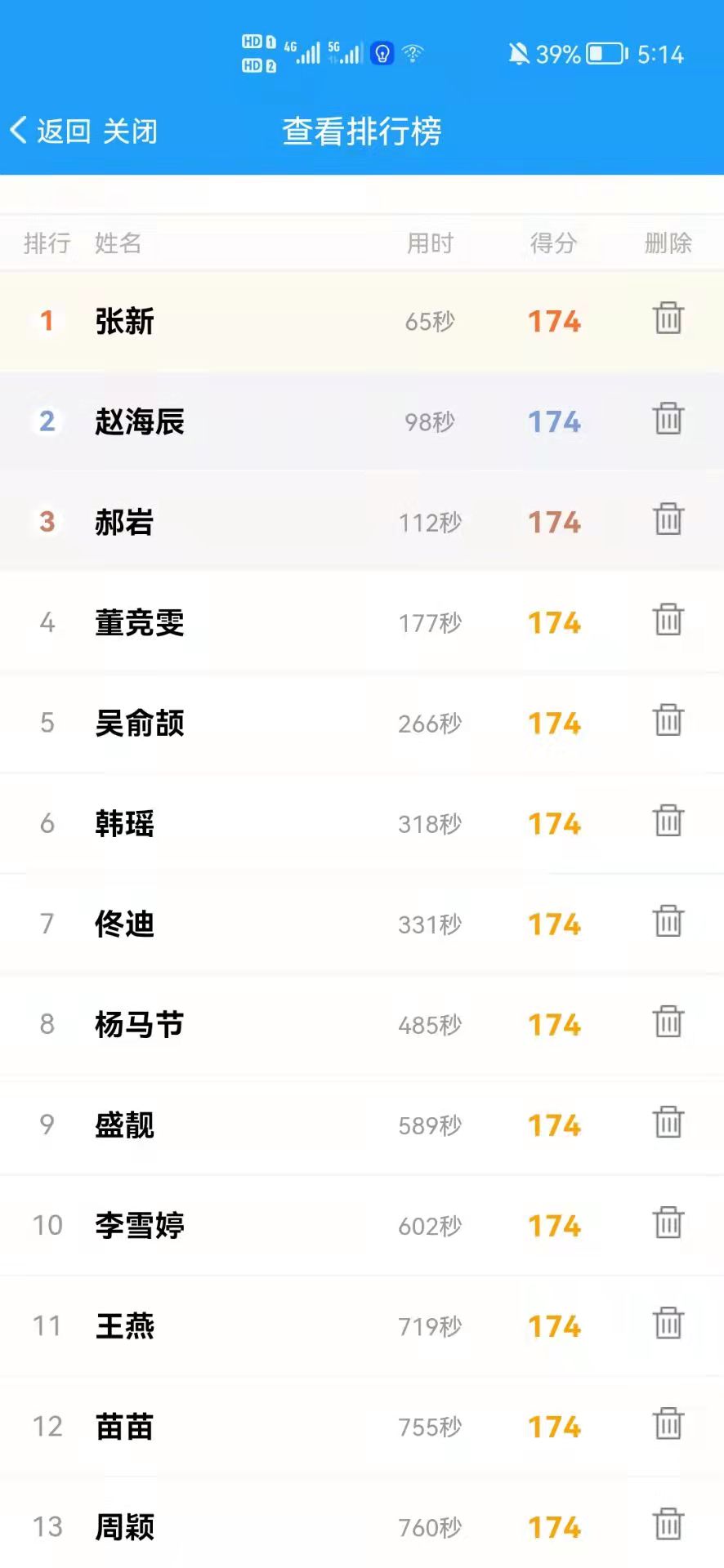Remove 吴俞颉's score entry
724x1568 pixels.
coord(668,720)
